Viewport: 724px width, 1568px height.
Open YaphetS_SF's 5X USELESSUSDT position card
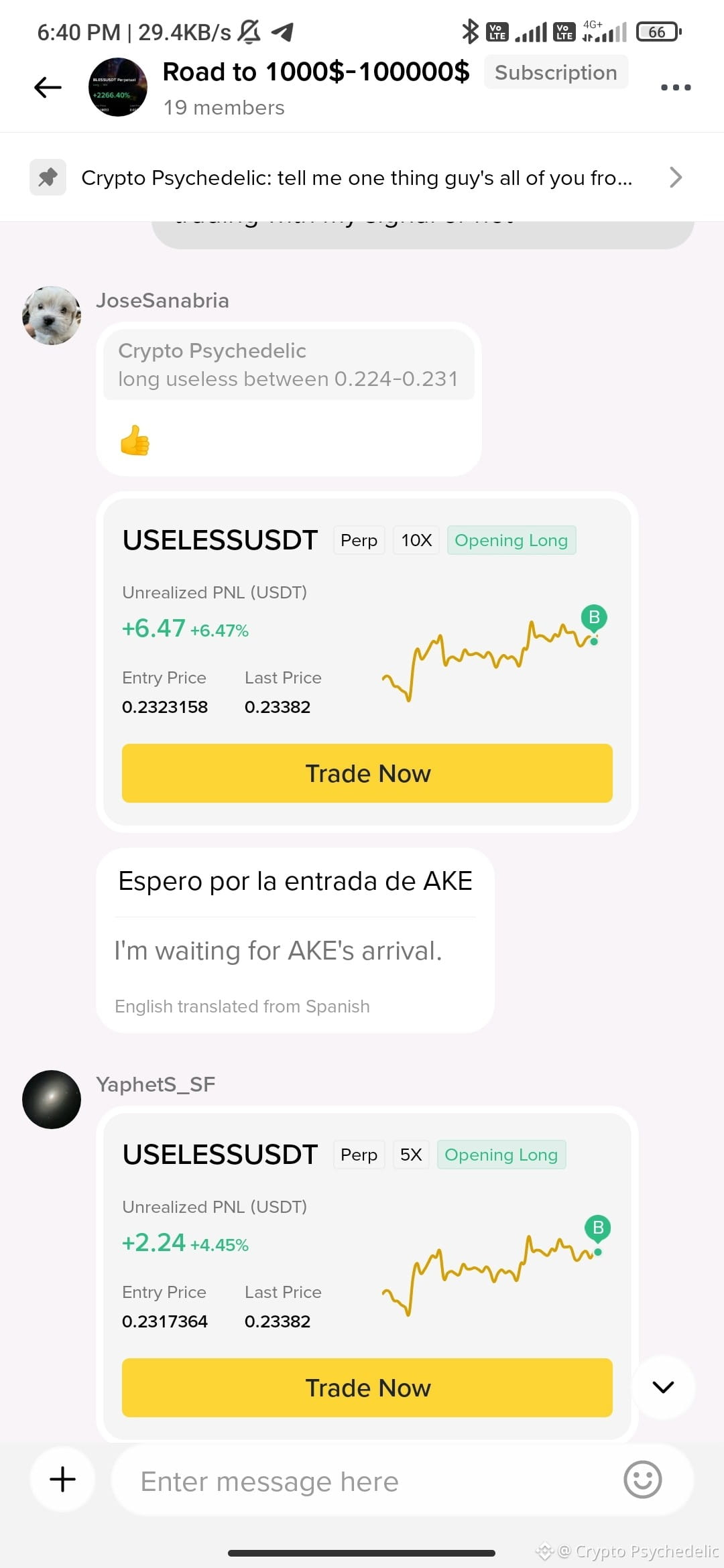[367, 1275]
